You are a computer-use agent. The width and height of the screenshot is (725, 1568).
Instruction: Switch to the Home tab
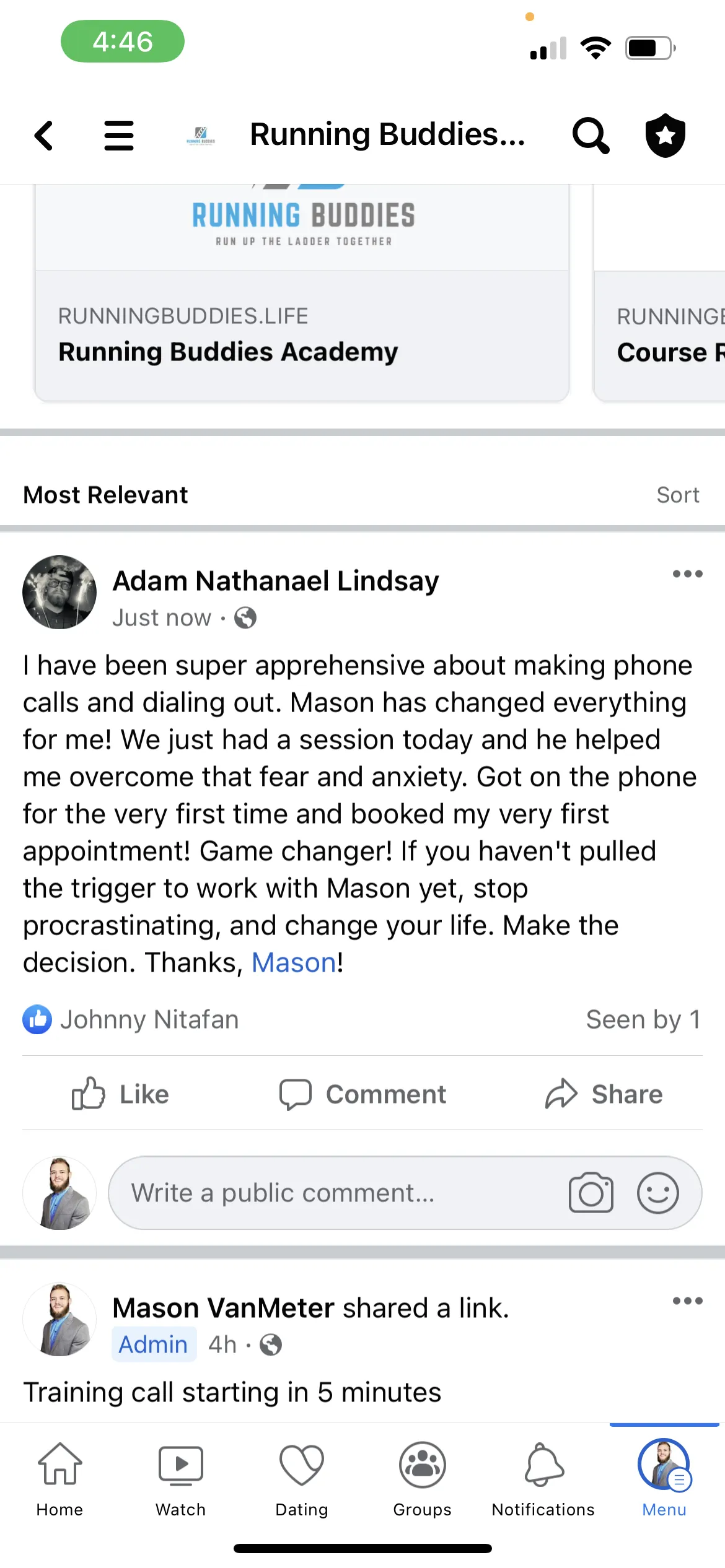coord(60,1480)
